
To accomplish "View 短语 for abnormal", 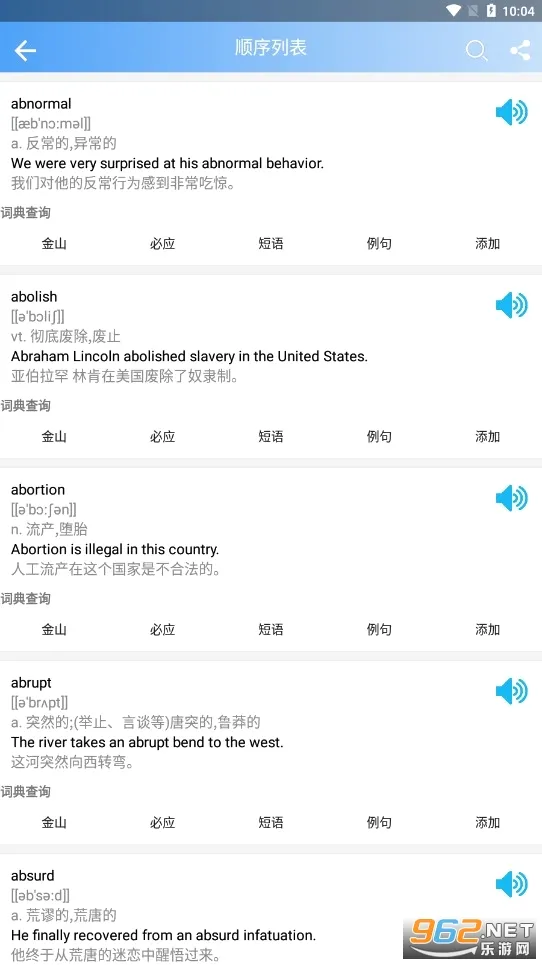I will 271,243.
